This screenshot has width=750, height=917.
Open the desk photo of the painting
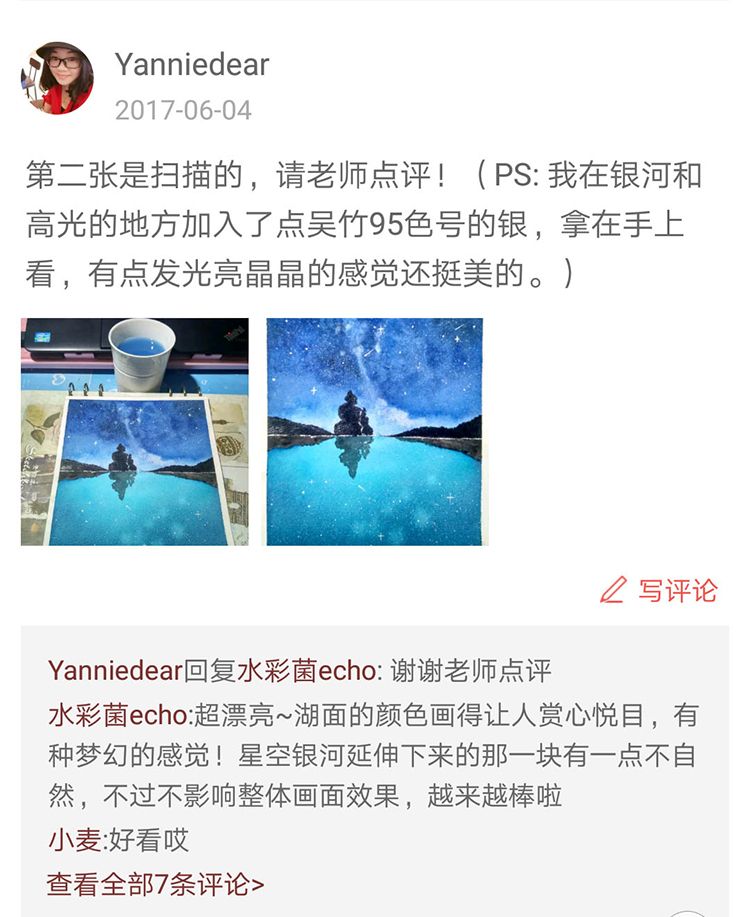[x=135, y=432]
